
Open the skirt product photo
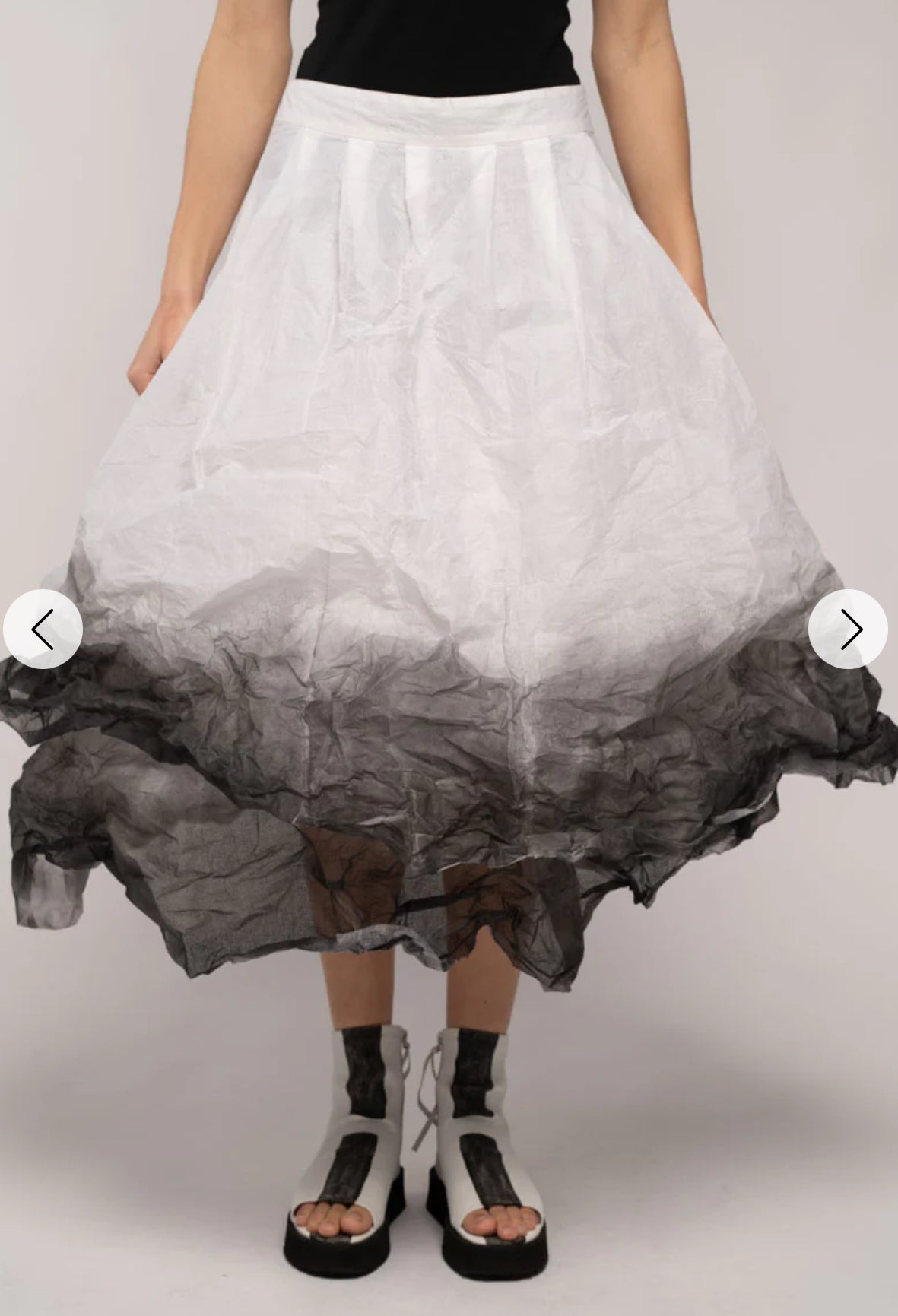point(449,456)
